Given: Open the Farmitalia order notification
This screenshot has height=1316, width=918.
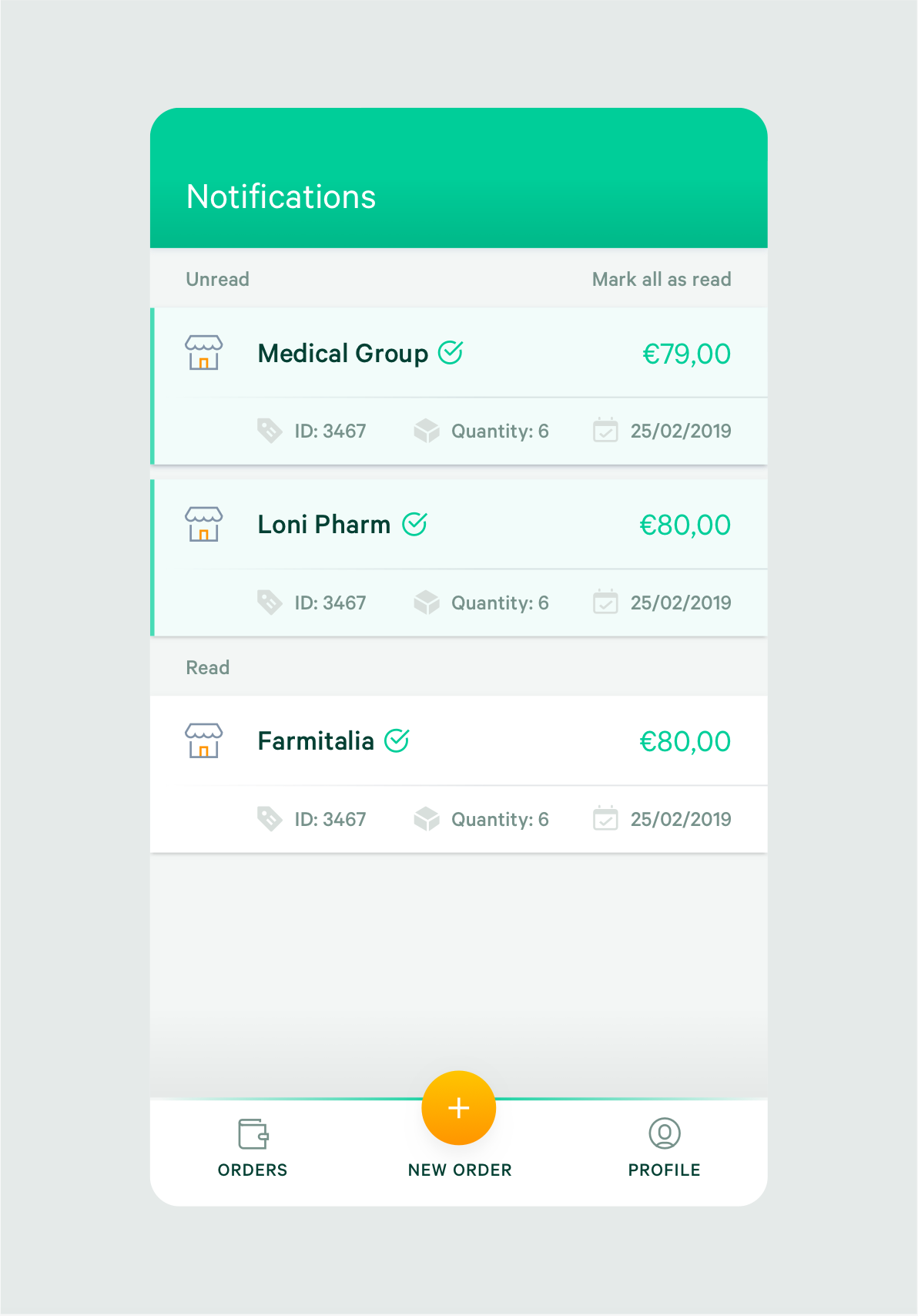Looking at the screenshot, I should click(458, 774).
